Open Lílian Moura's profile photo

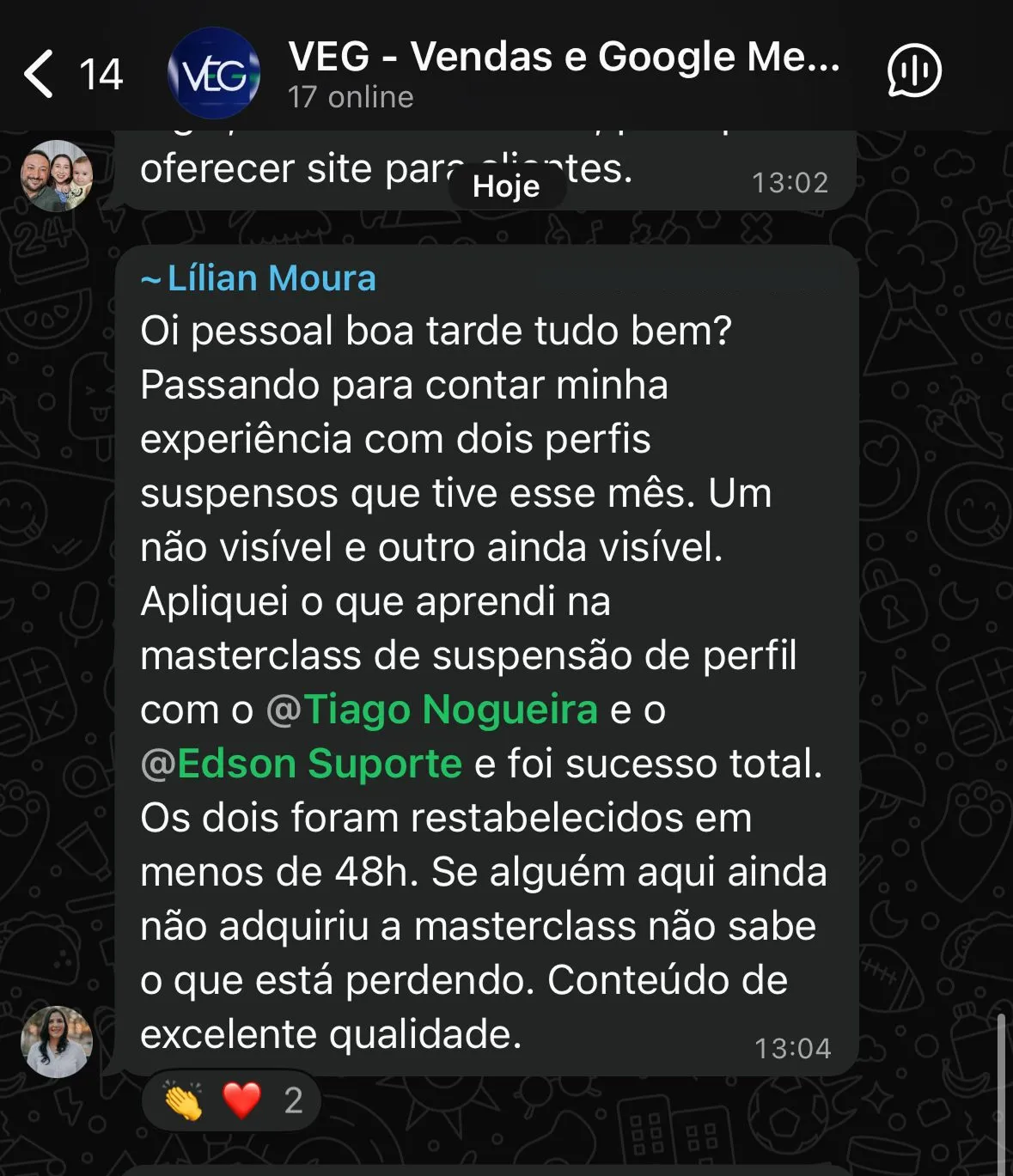57,1041
